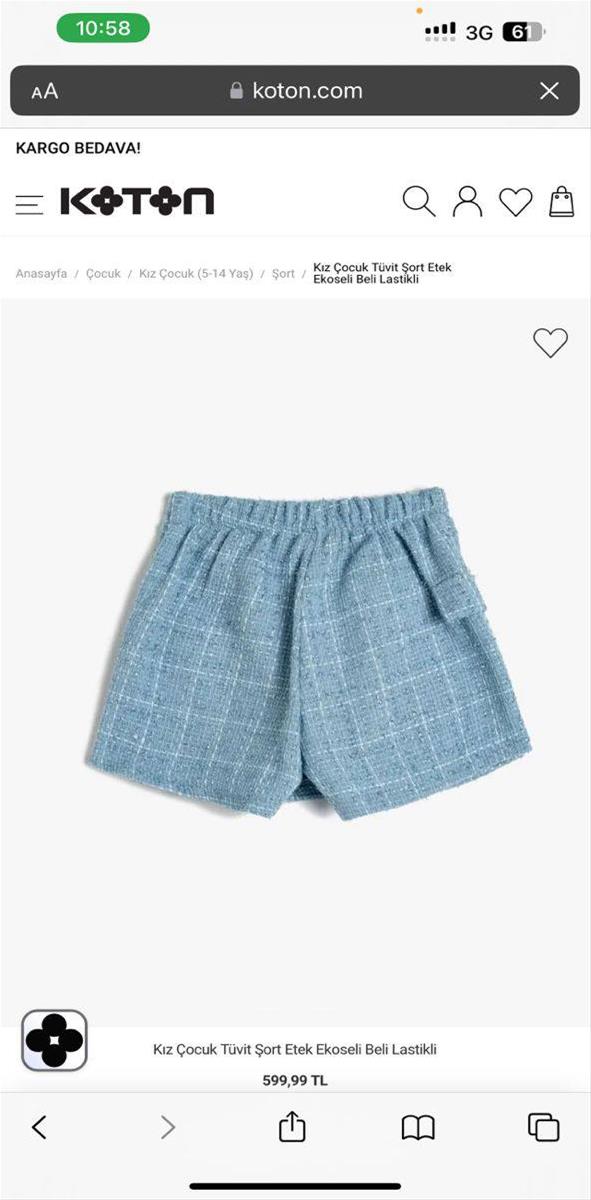Open the user account icon
Screen dimensions: 591x1200
[x=467, y=201]
